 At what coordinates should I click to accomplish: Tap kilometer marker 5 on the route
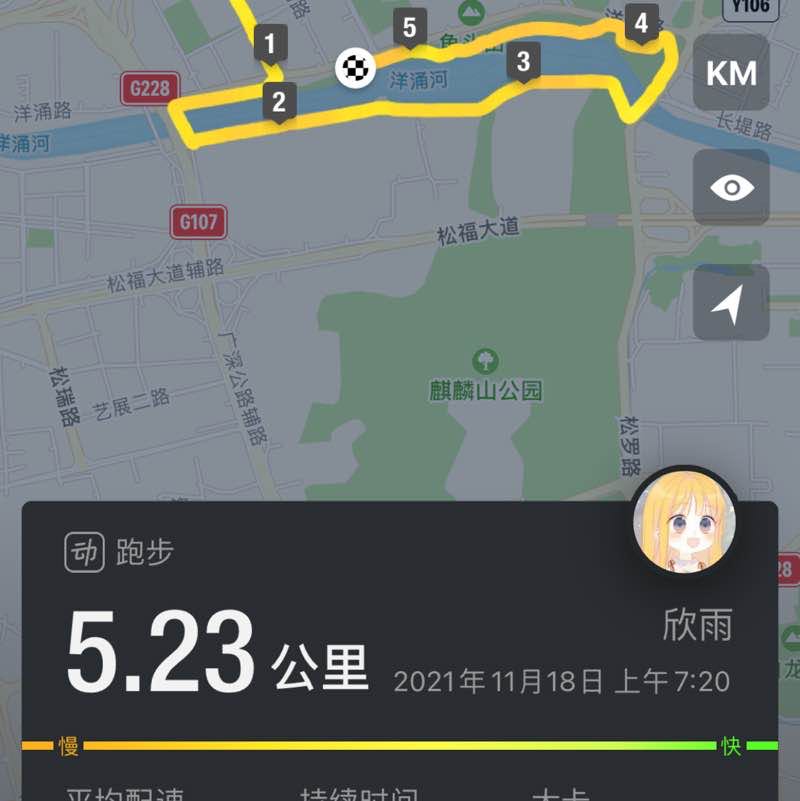pyautogui.click(x=409, y=28)
